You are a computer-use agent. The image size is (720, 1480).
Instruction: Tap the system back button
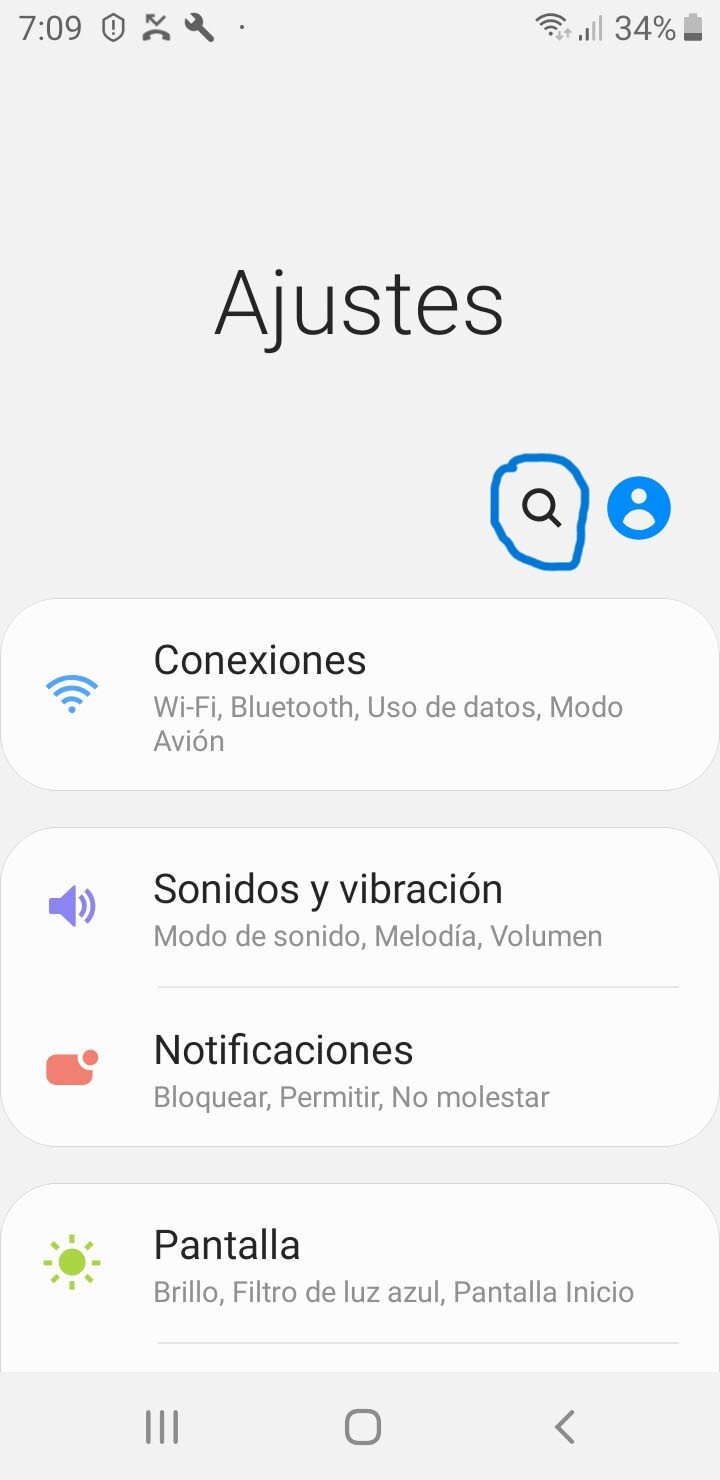[565, 1427]
